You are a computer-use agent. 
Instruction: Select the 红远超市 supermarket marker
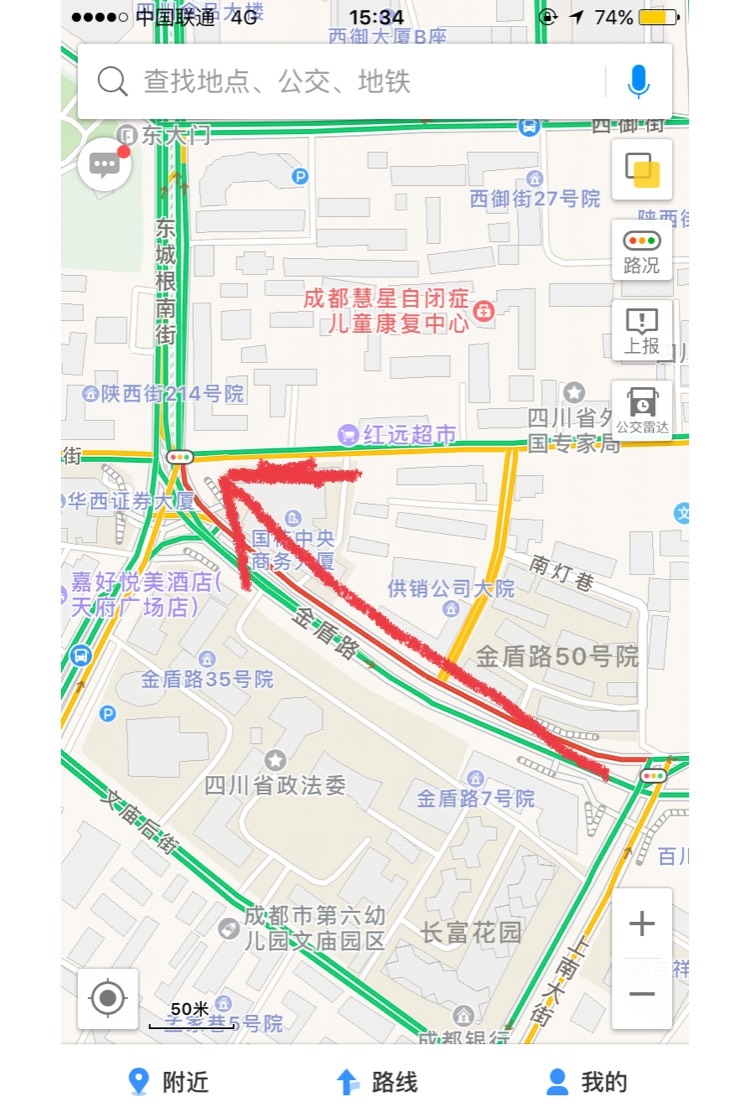[348, 435]
